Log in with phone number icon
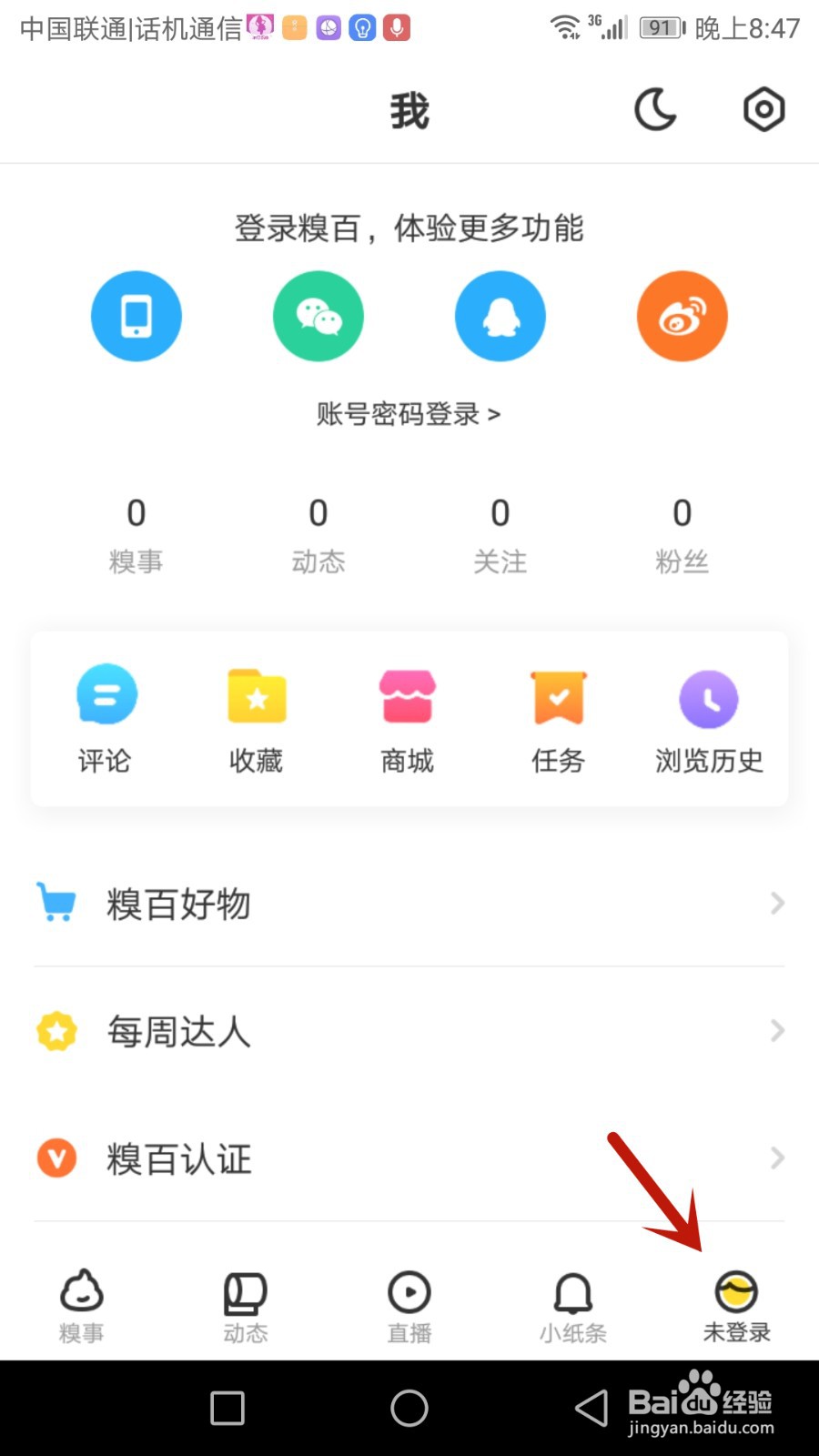Image resolution: width=819 pixels, height=1456 pixels. click(136, 316)
